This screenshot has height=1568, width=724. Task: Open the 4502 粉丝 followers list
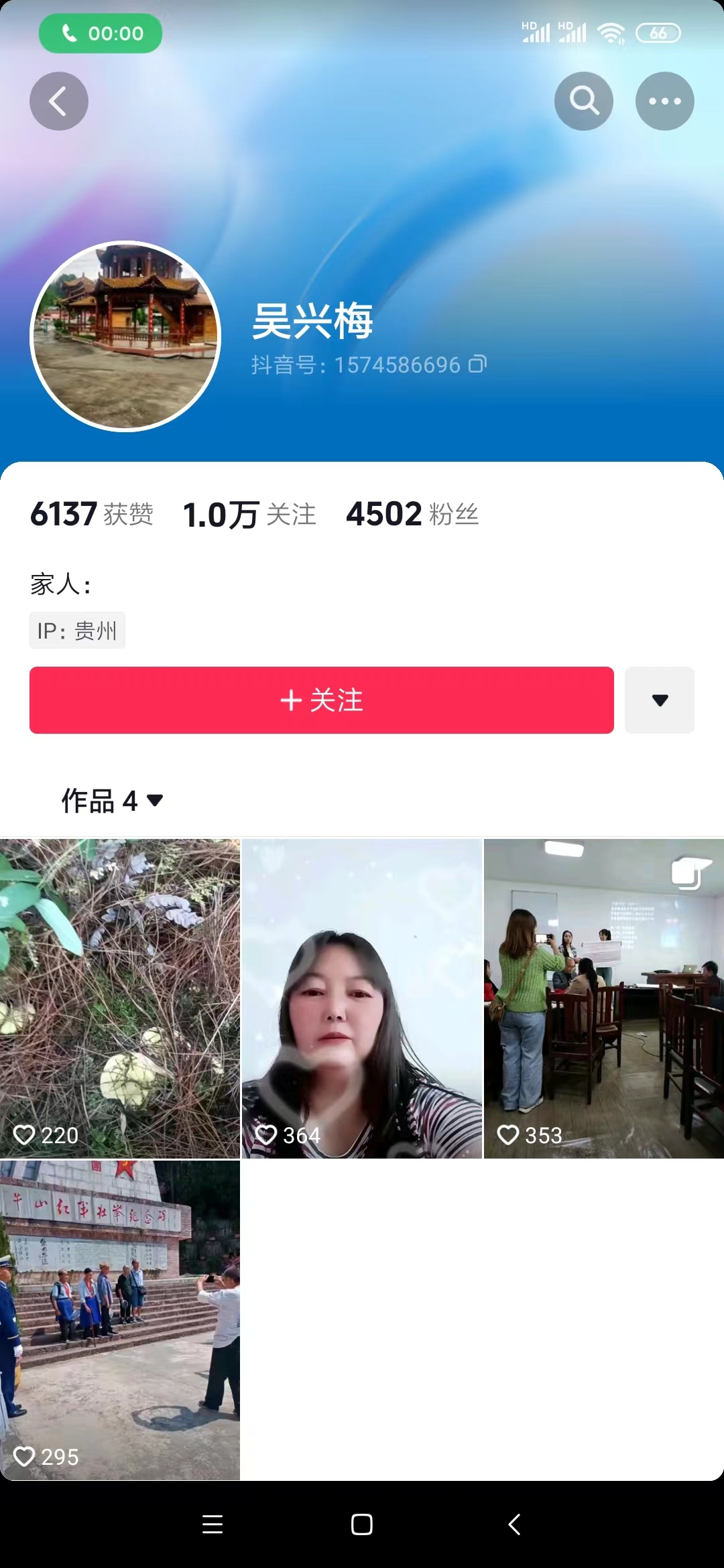pyautogui.click(x=412, y=515)
